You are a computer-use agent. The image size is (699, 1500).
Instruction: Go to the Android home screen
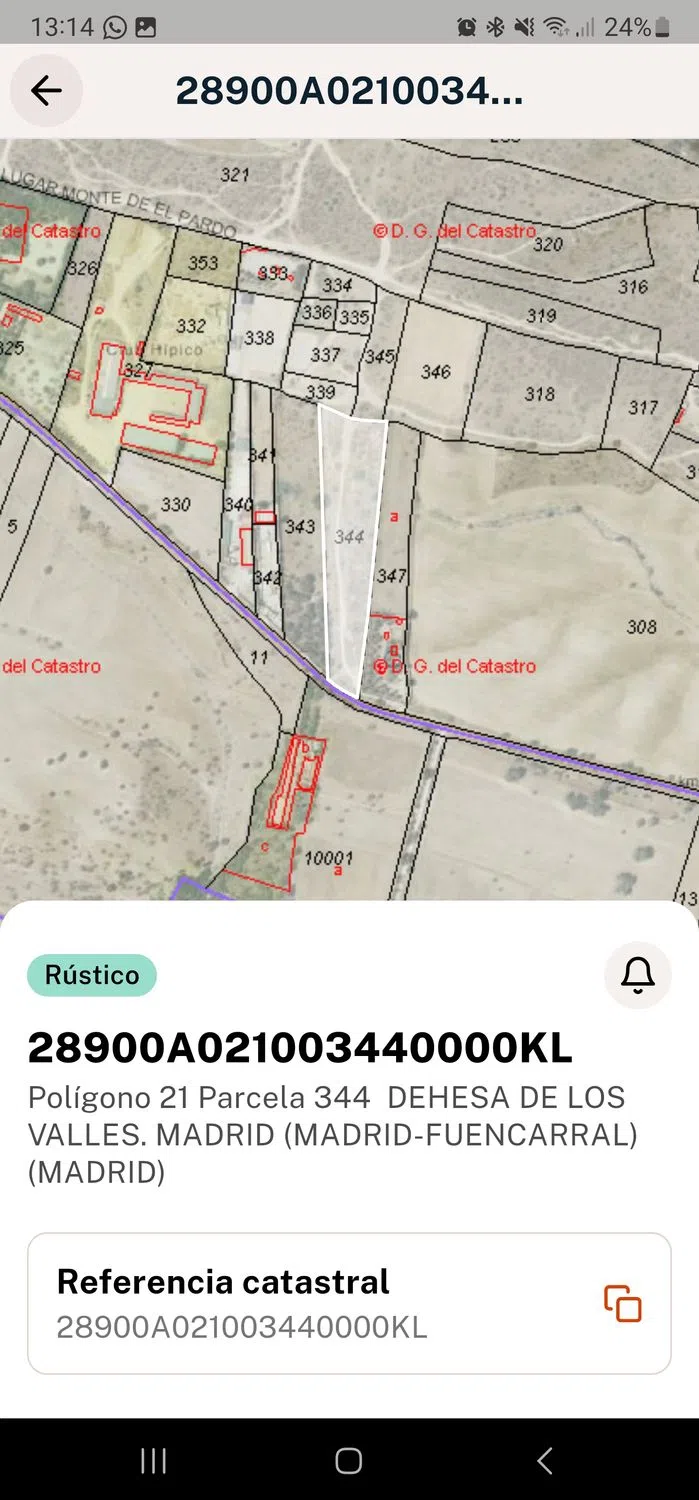[349, 1461]
